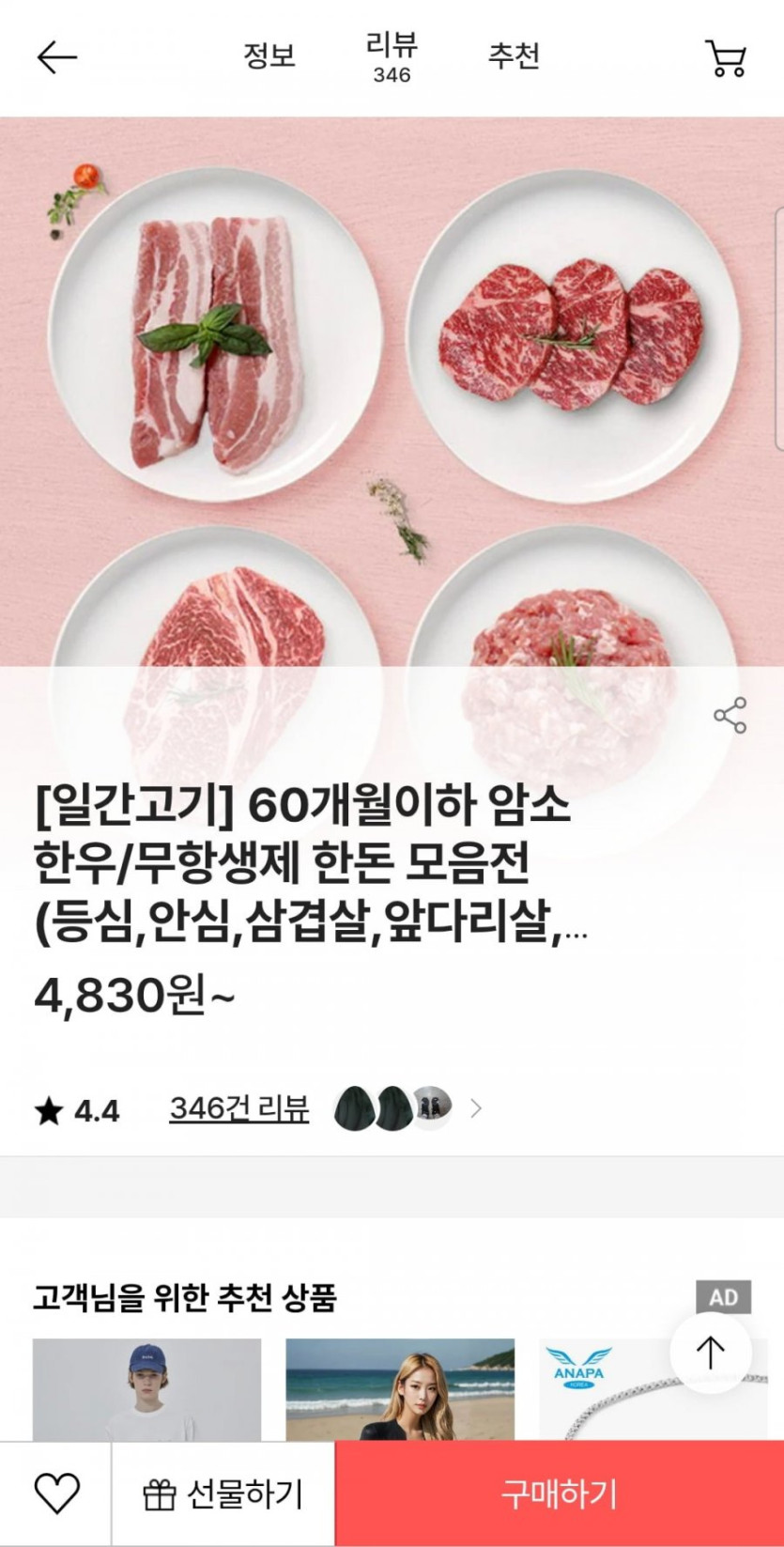The image size is (784, 1547).
Task: Open recommended item with beach woman photo
Action: tap(400, 1389)
